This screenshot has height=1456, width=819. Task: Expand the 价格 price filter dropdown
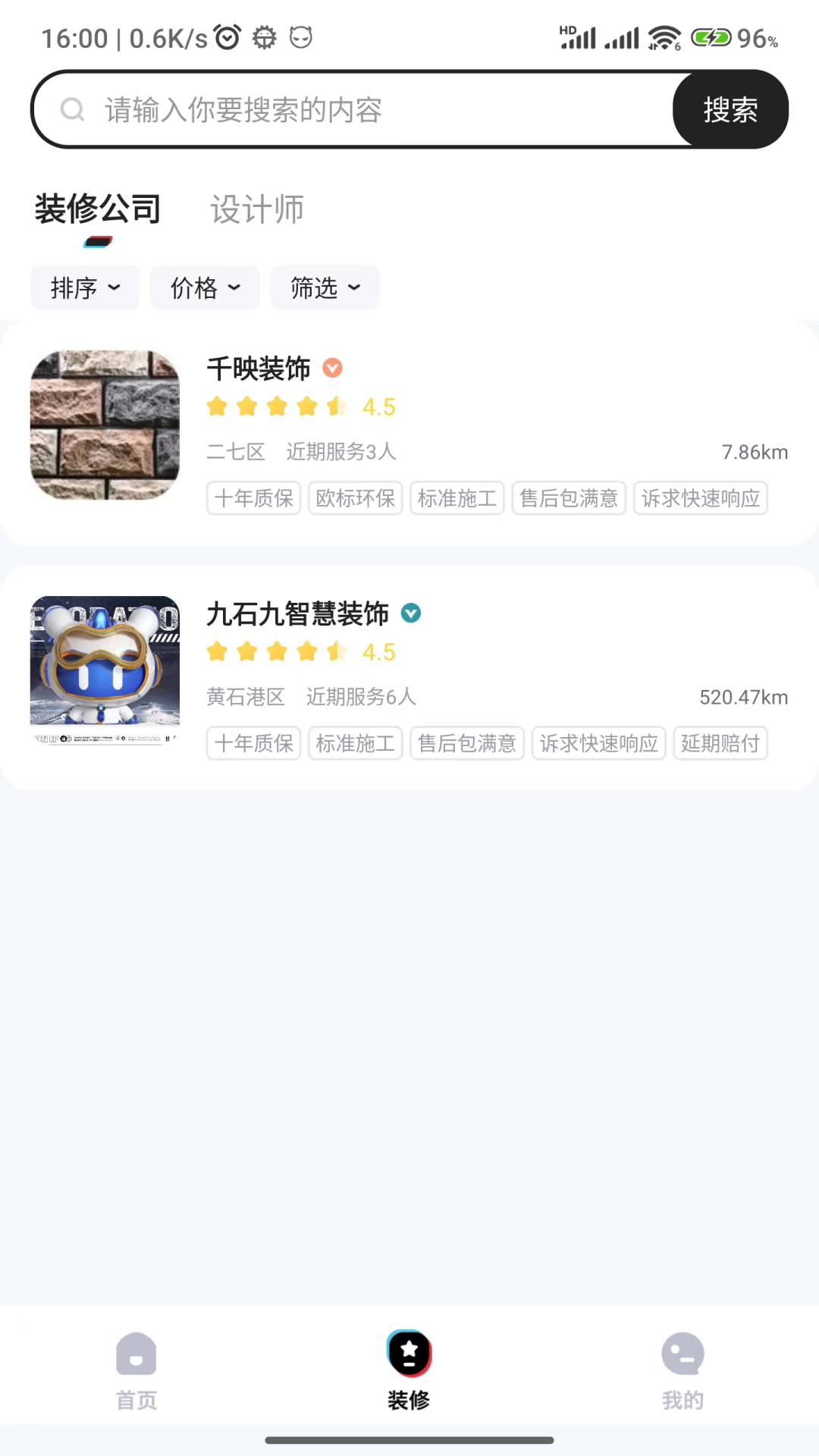[205, 287]
